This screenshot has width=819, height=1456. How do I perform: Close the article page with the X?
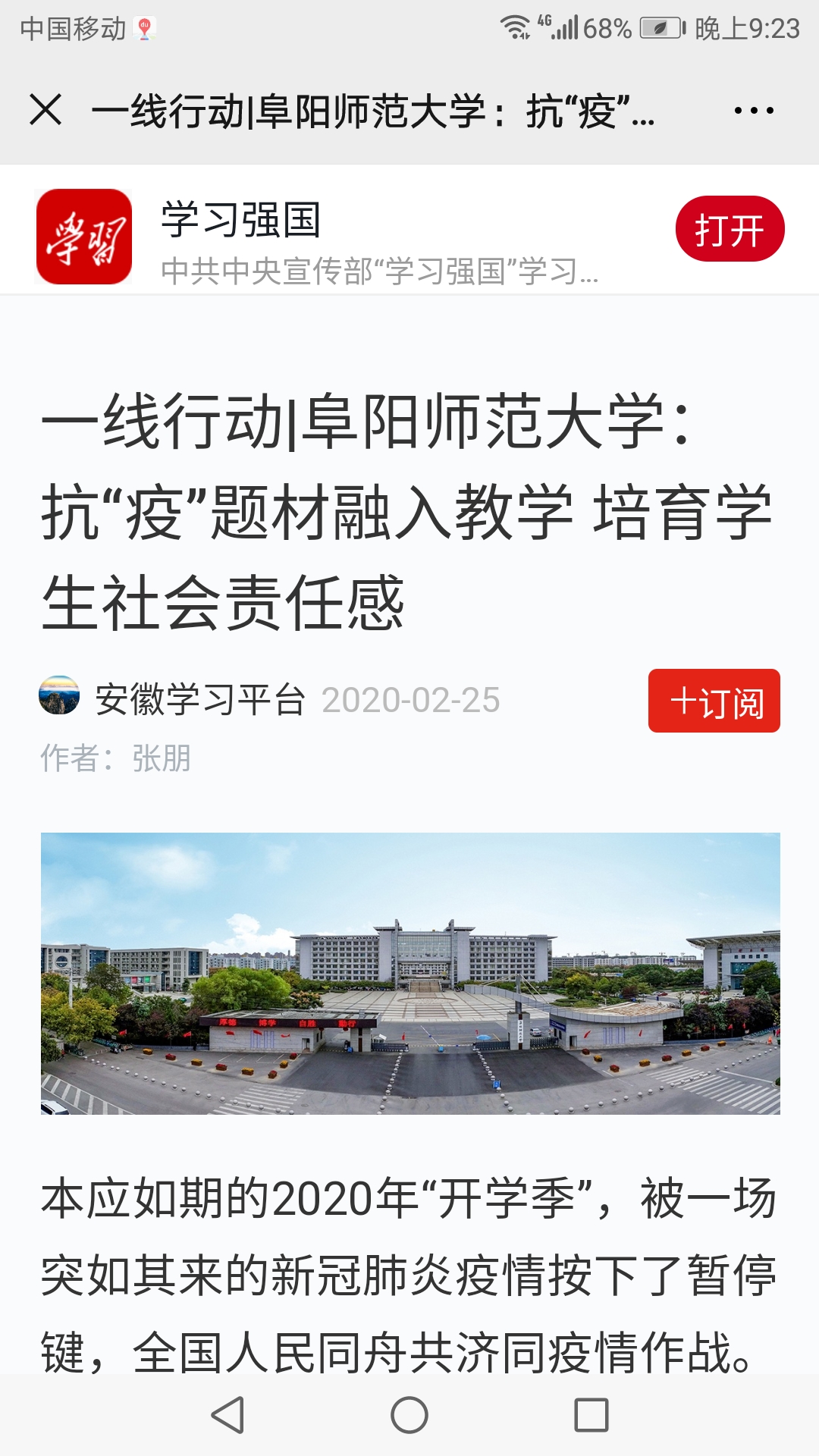pyautogui.click(x=45, y=110)
